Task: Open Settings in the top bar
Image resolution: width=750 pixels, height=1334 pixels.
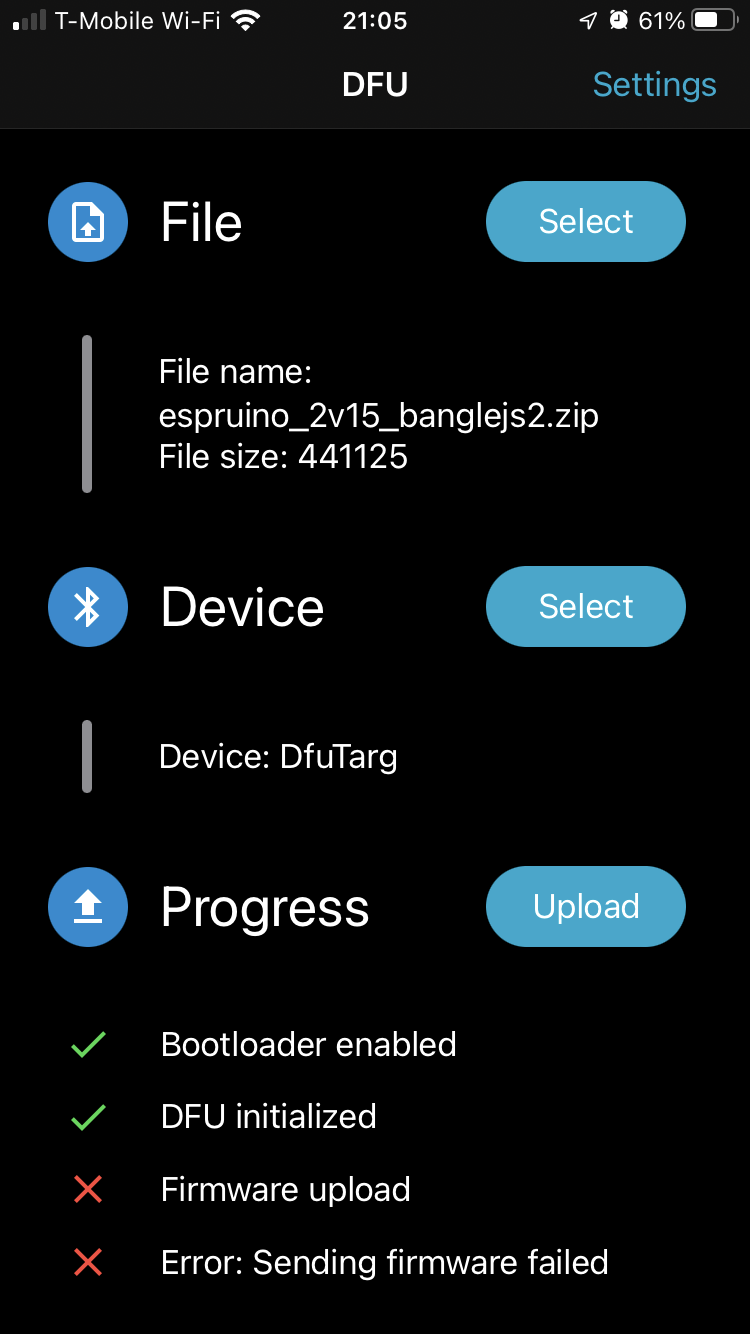Action: point(654,85)
